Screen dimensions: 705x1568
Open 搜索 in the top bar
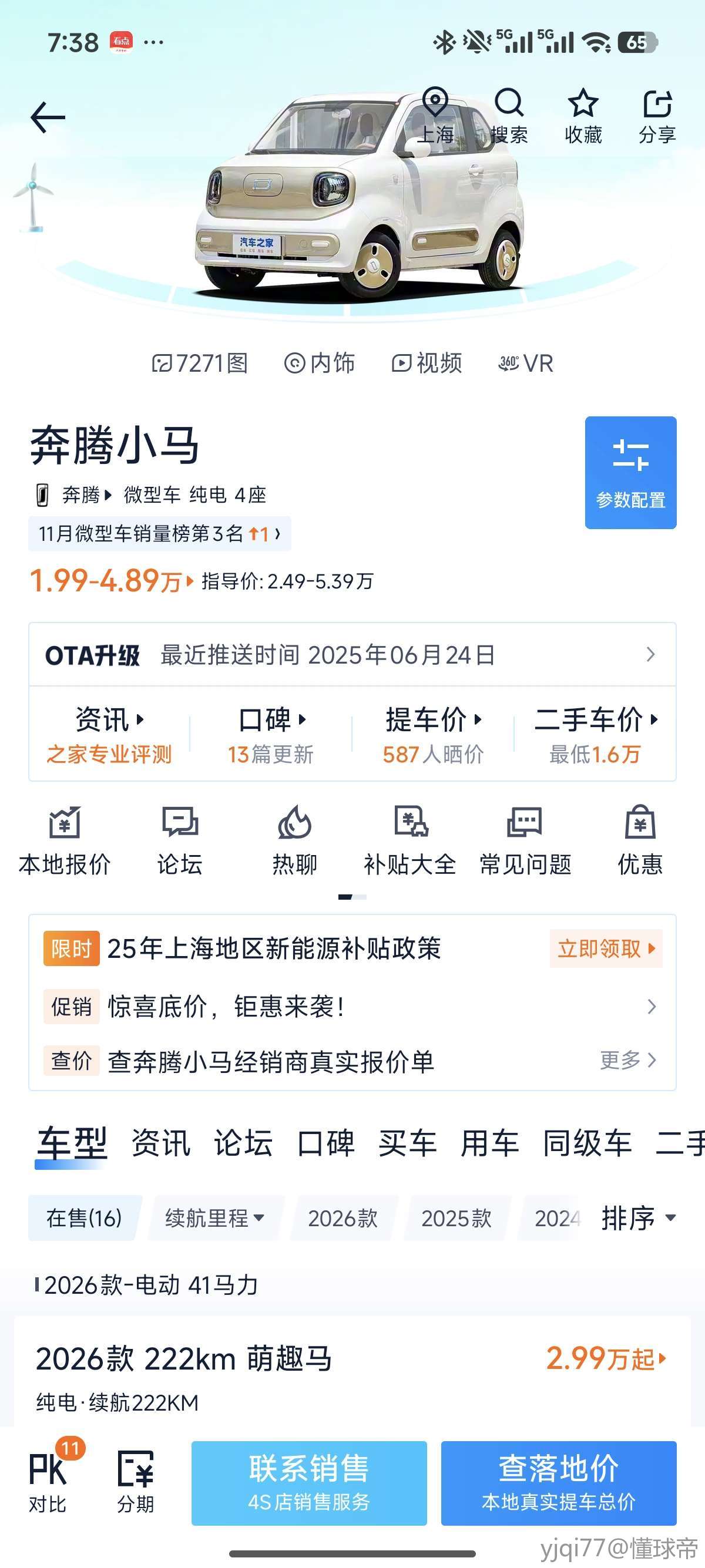point(509,116)
